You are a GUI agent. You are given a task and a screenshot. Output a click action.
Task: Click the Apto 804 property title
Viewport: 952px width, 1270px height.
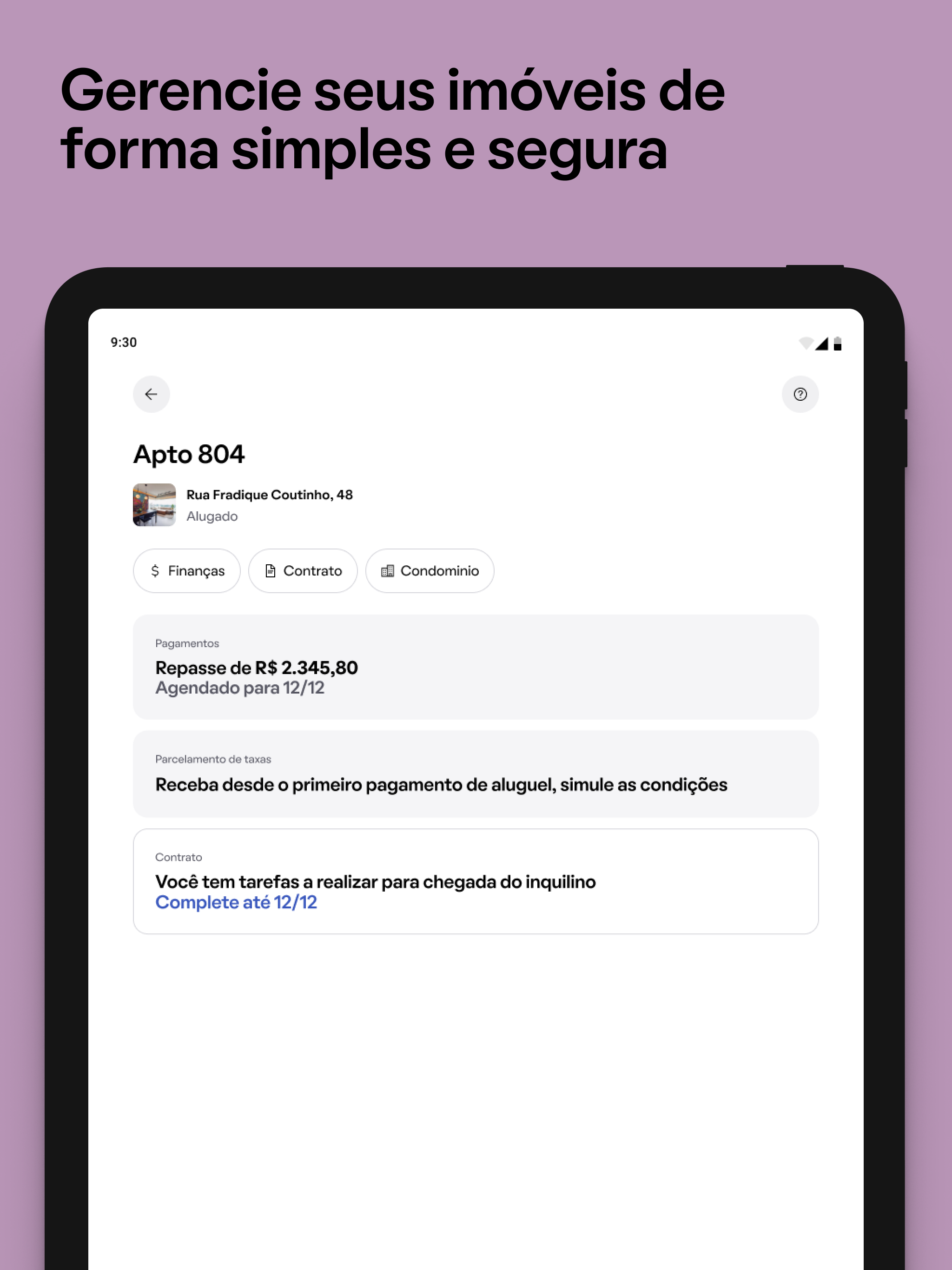coord(189,454)
